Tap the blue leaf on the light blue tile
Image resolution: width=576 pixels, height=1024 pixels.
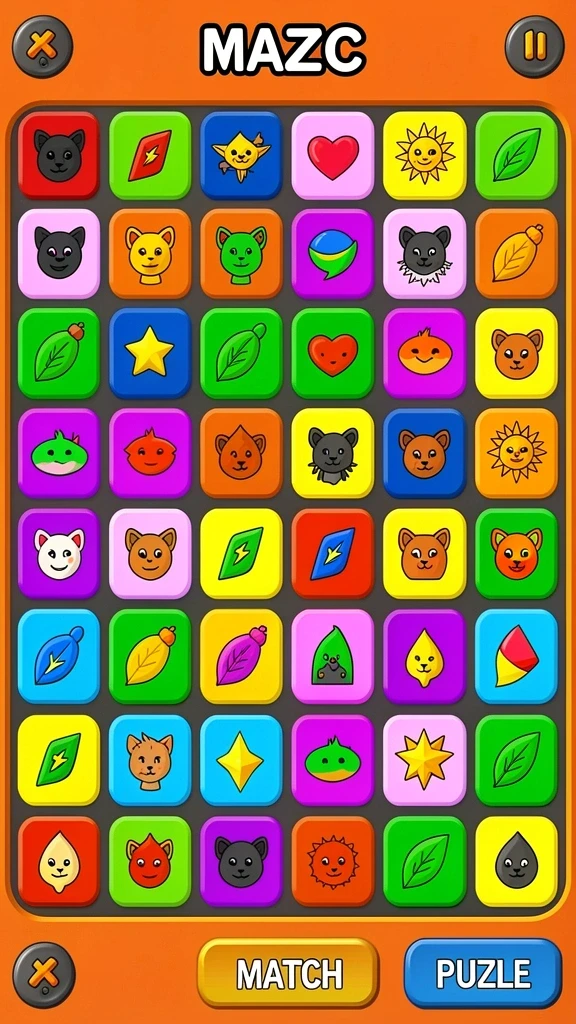[59, 656]
